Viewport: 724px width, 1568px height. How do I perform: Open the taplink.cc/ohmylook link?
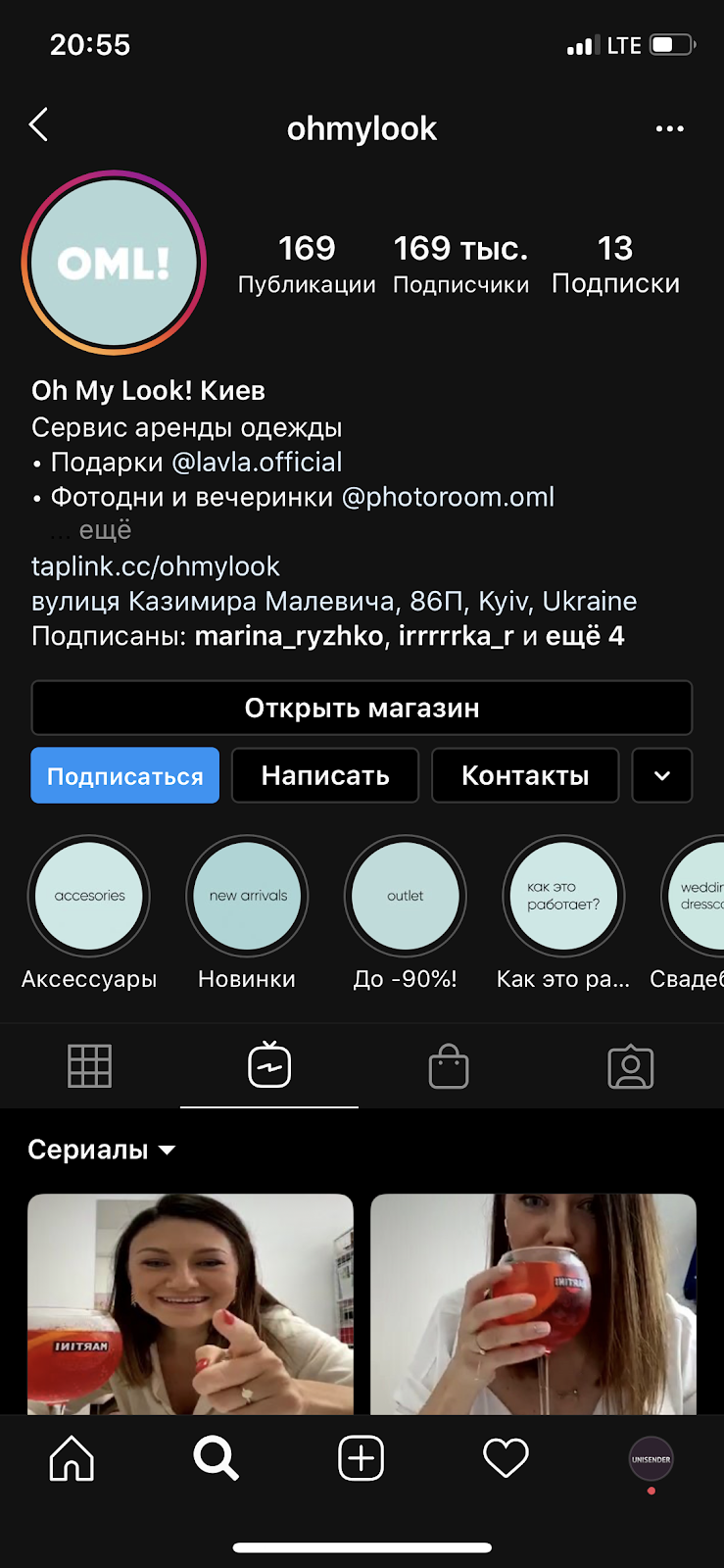click(x=156, y=566)
